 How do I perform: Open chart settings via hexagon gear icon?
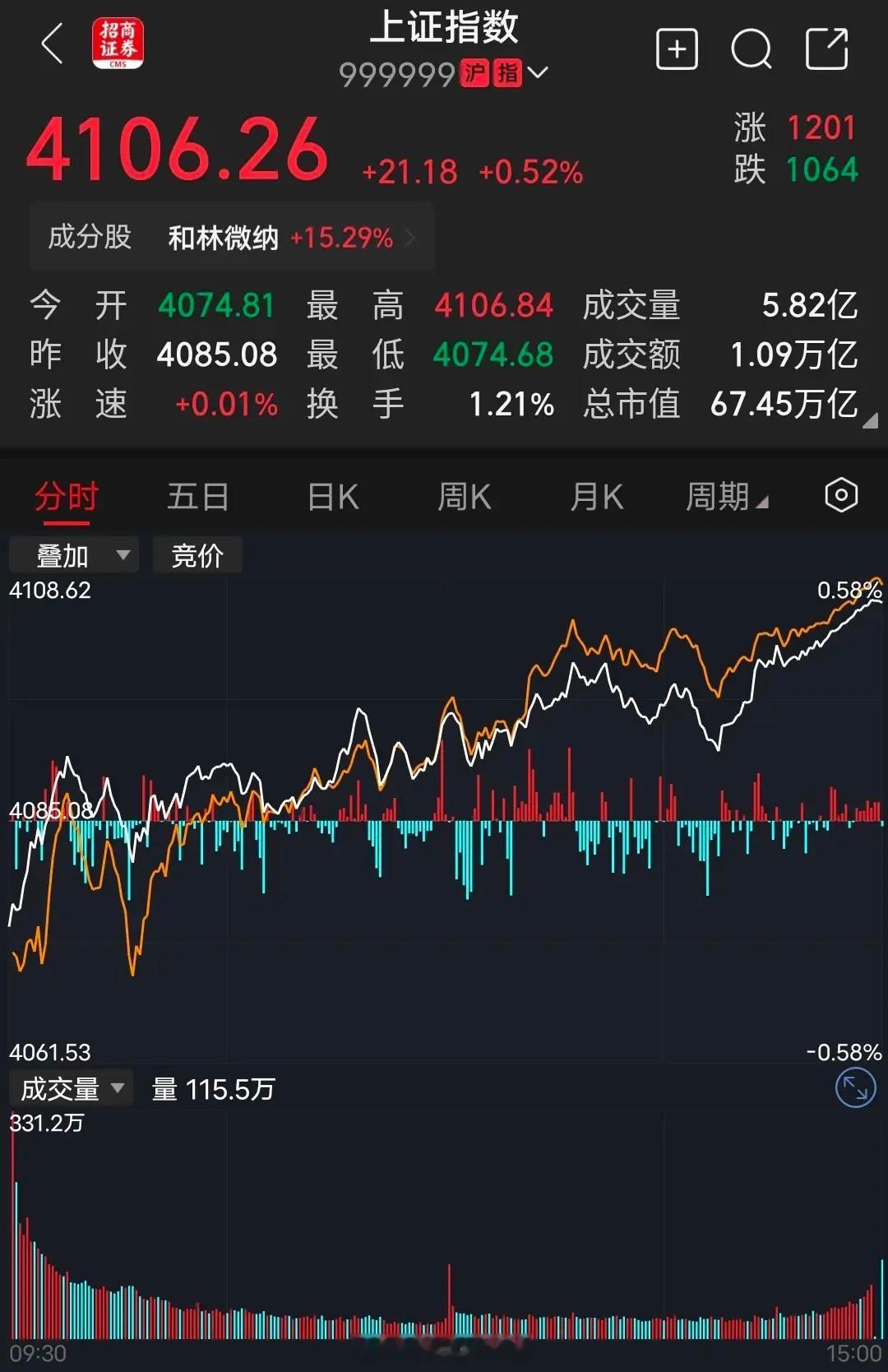839,495
